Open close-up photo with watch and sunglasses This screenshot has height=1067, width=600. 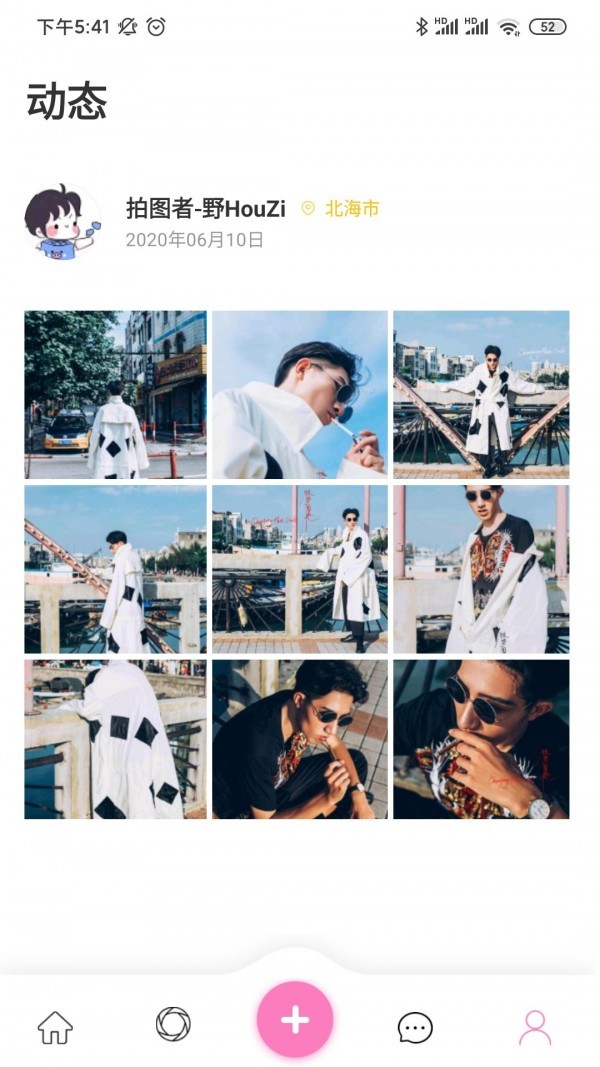[481, 739]
